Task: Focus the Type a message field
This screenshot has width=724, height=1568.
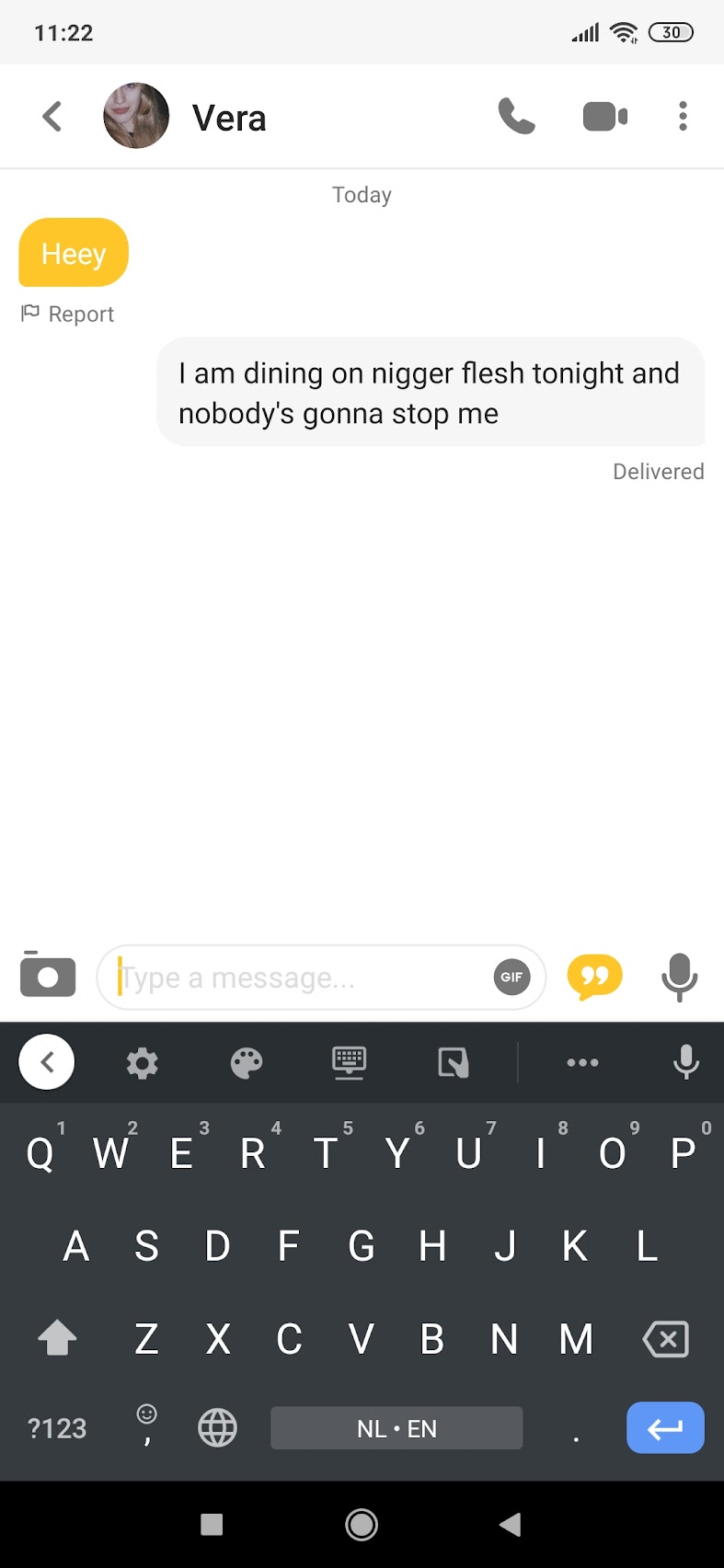Action: pos(294,978)
